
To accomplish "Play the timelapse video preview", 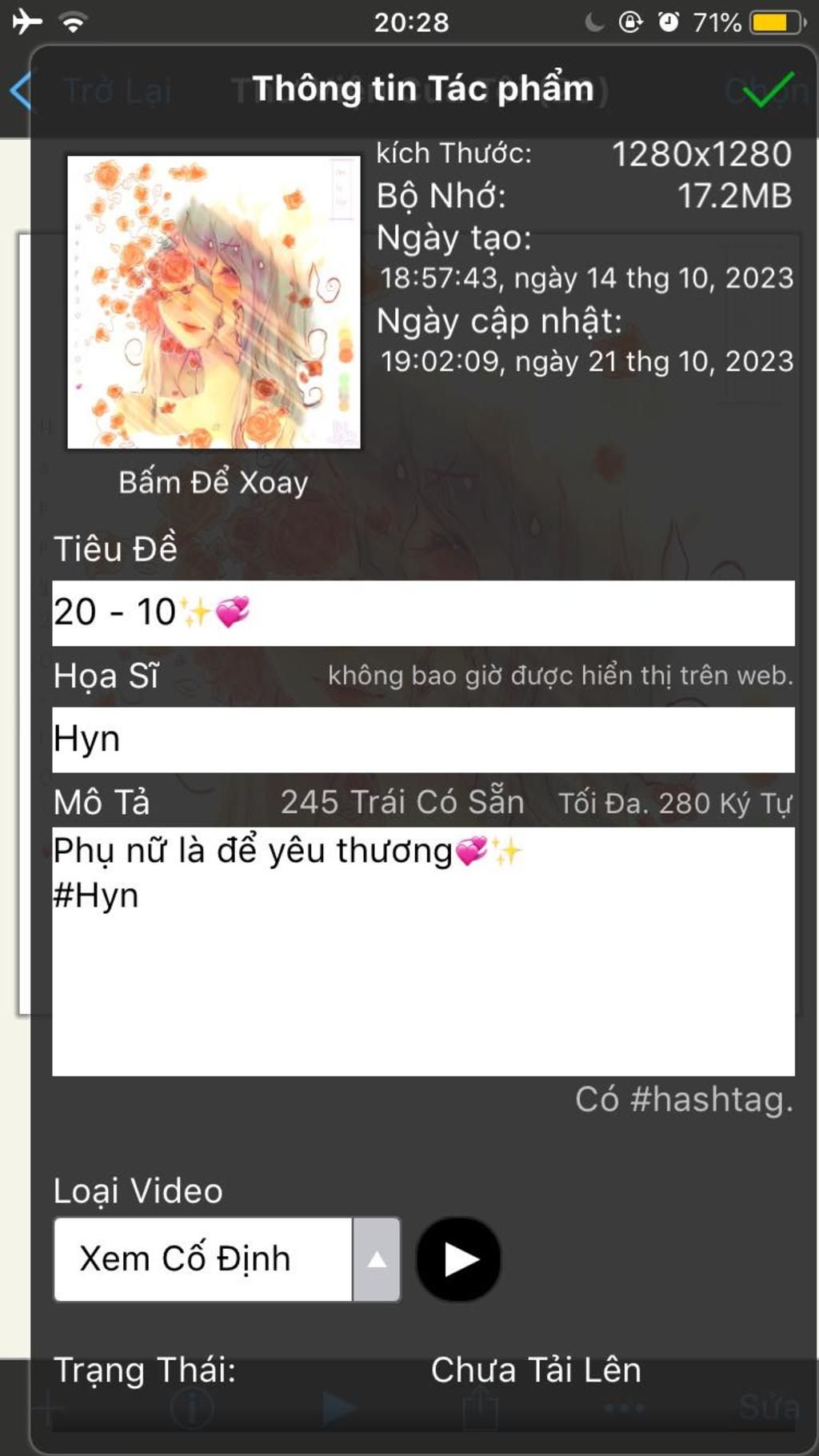I will click(458, 1259).
